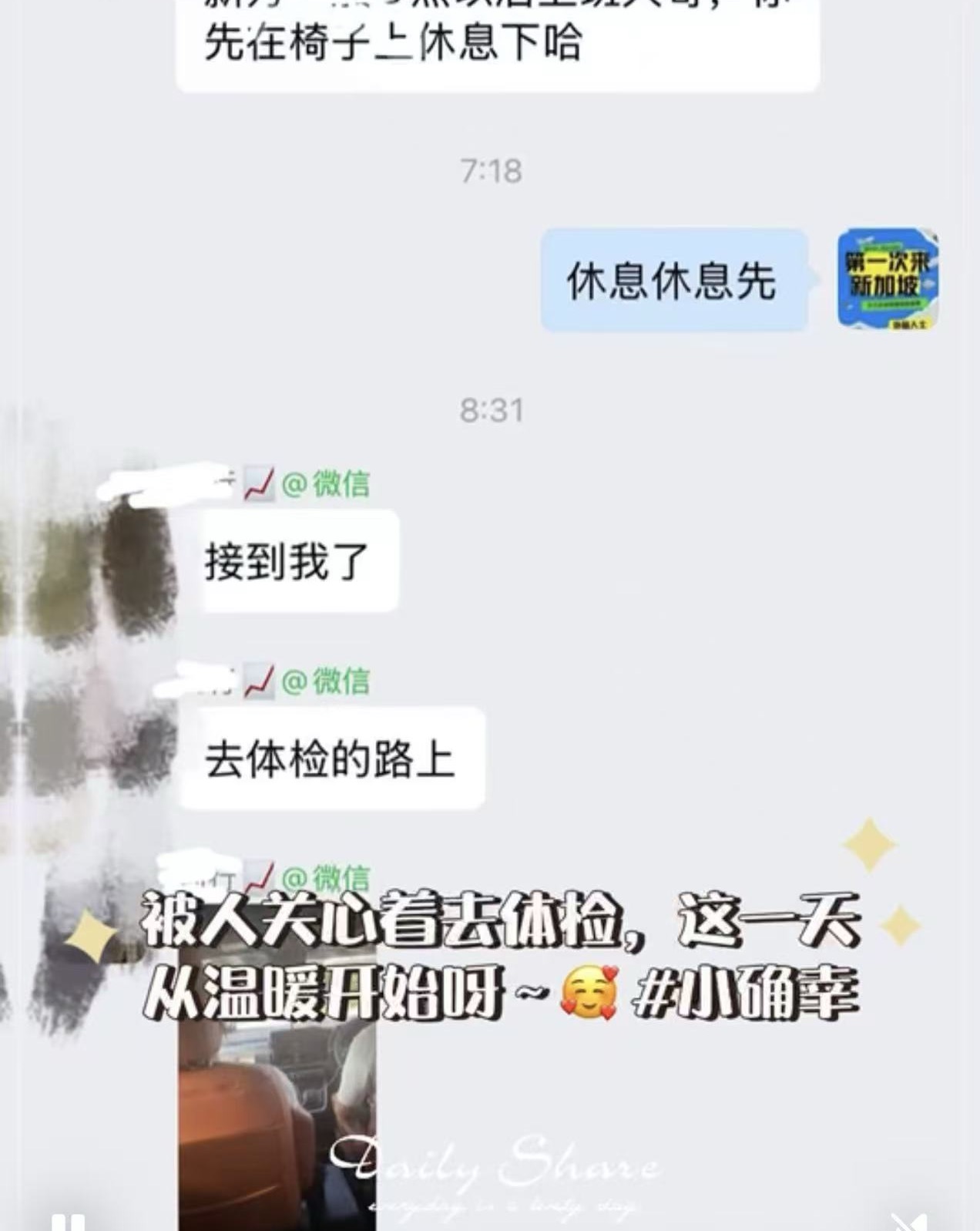Toggle the video's sound
Viewport: 980px width, 1231px height.
(x=910, y=1221)
